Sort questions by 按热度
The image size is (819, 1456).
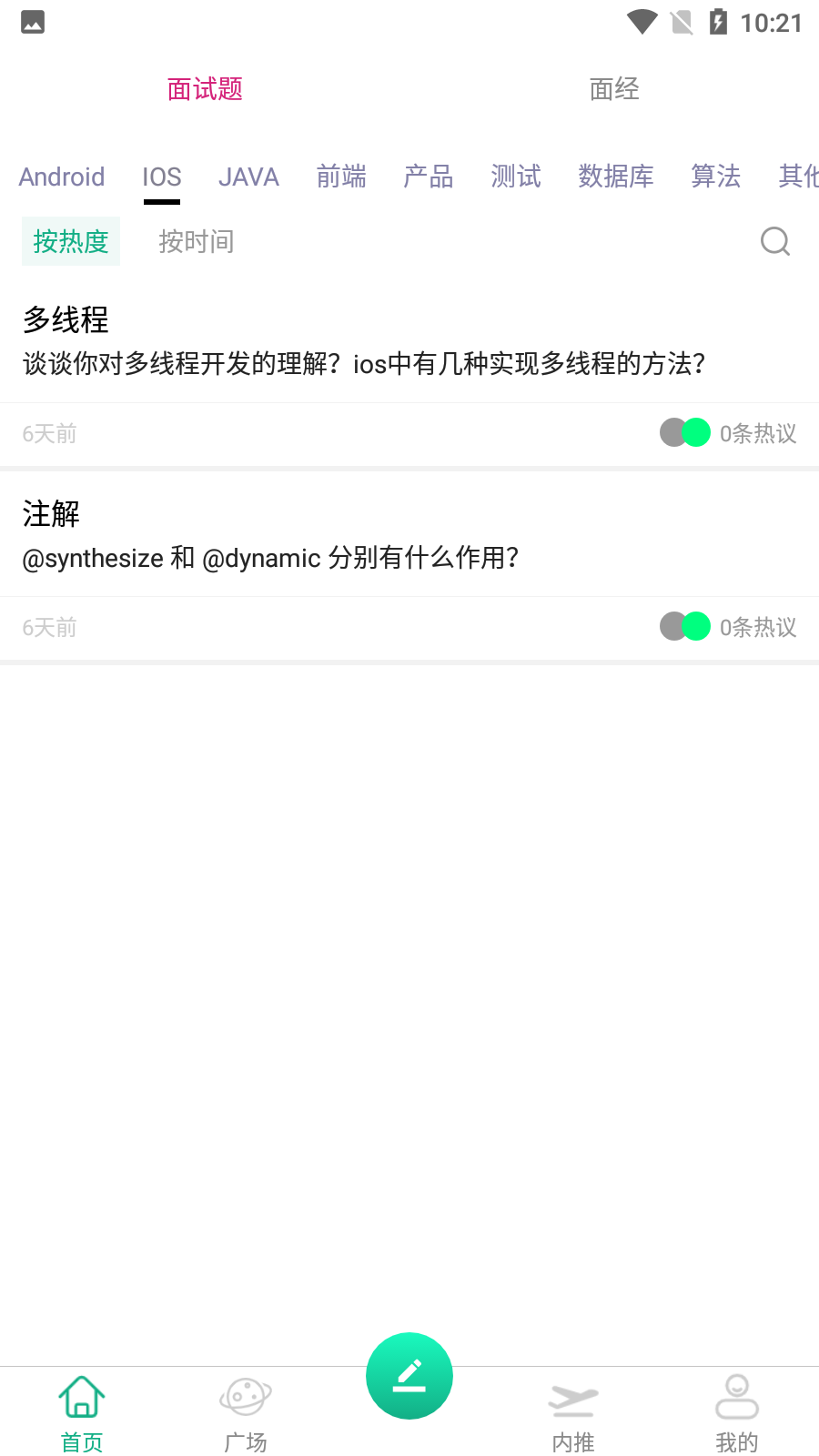[x=71, y=241]
